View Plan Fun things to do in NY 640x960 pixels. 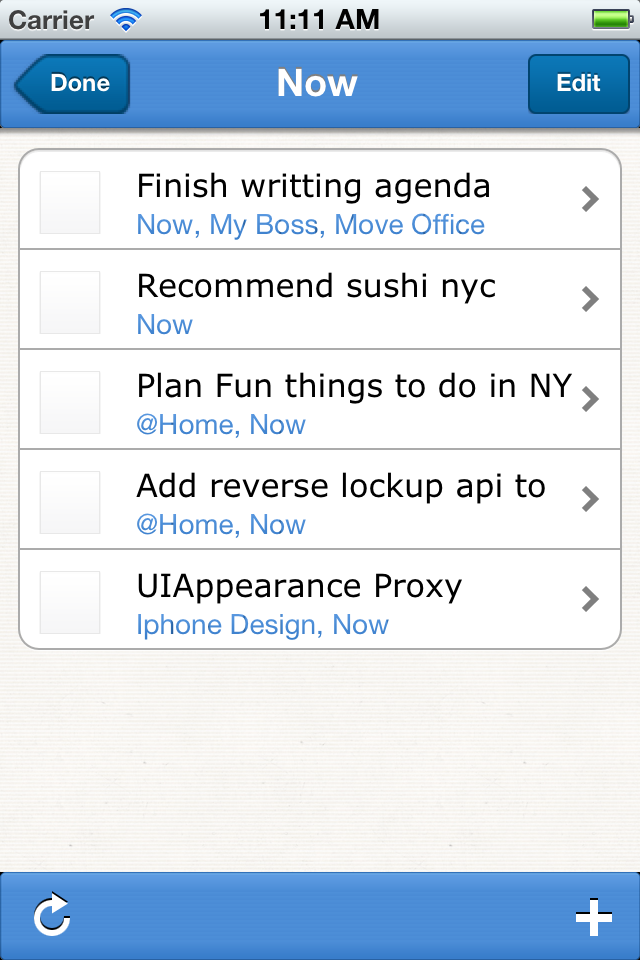(320, 399)
